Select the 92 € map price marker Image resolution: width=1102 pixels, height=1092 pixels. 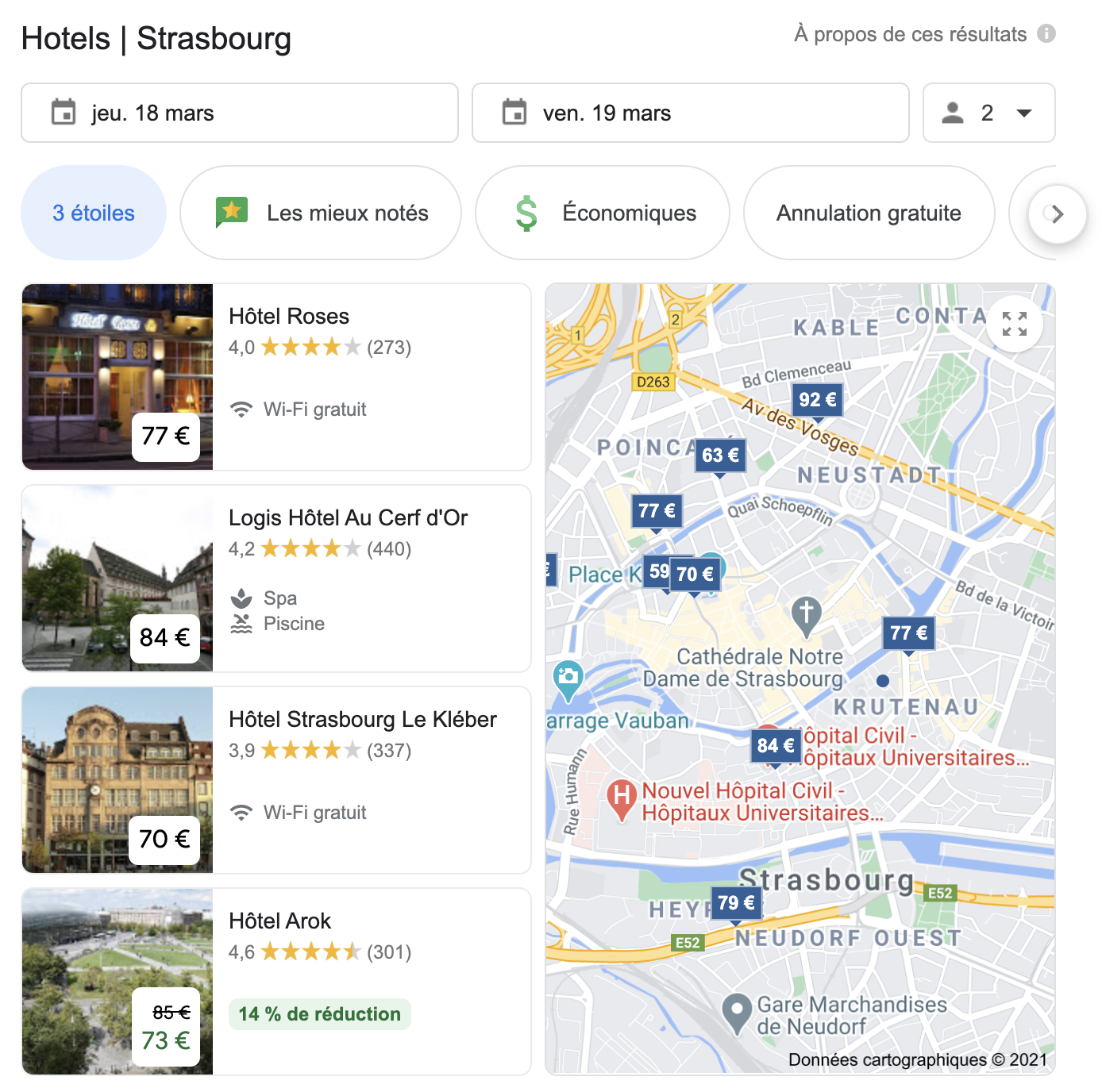point(817,399)
